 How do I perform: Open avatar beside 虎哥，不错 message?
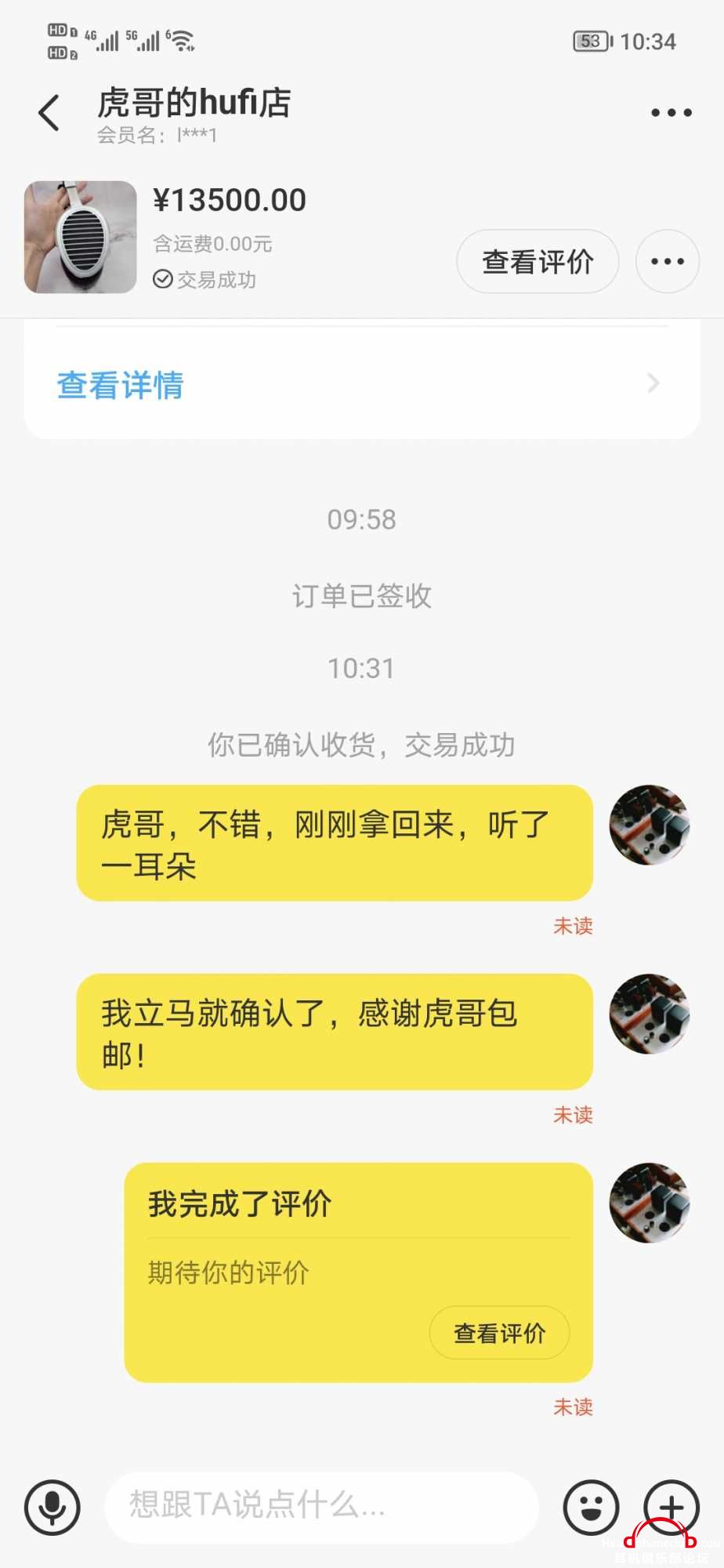pyautogui.click(x=650, y=826)
